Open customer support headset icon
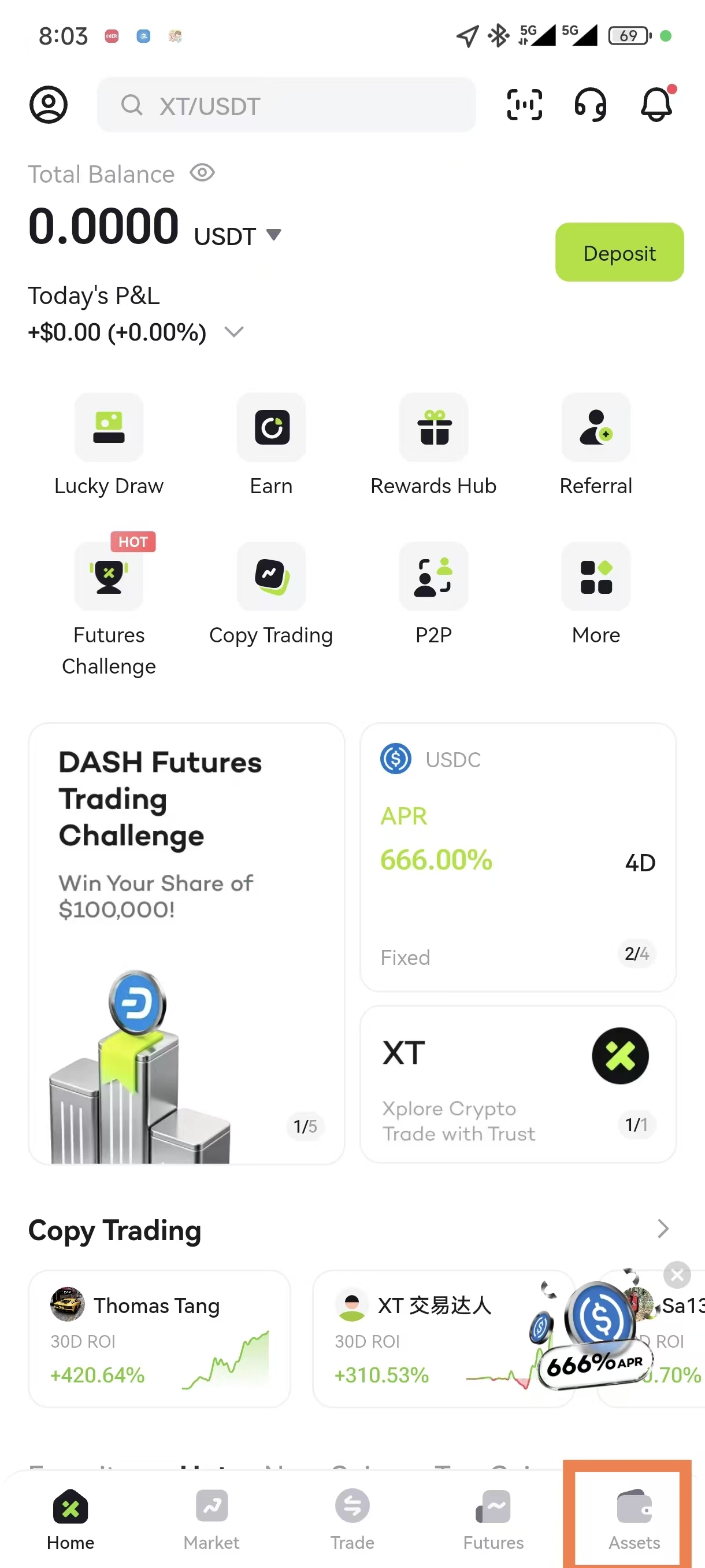705x1568 pixels. [590, 105]
